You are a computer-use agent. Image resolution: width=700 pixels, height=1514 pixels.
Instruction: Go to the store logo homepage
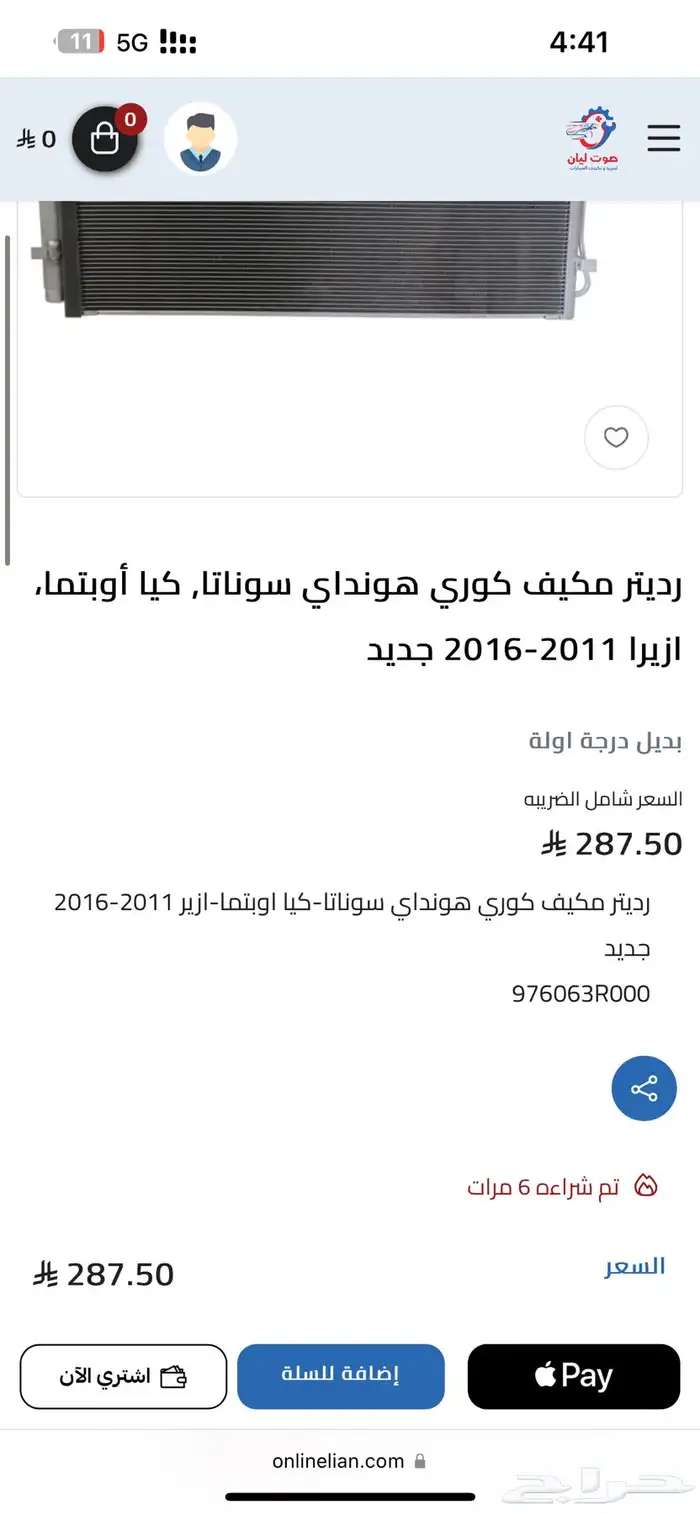coord(591,139)
